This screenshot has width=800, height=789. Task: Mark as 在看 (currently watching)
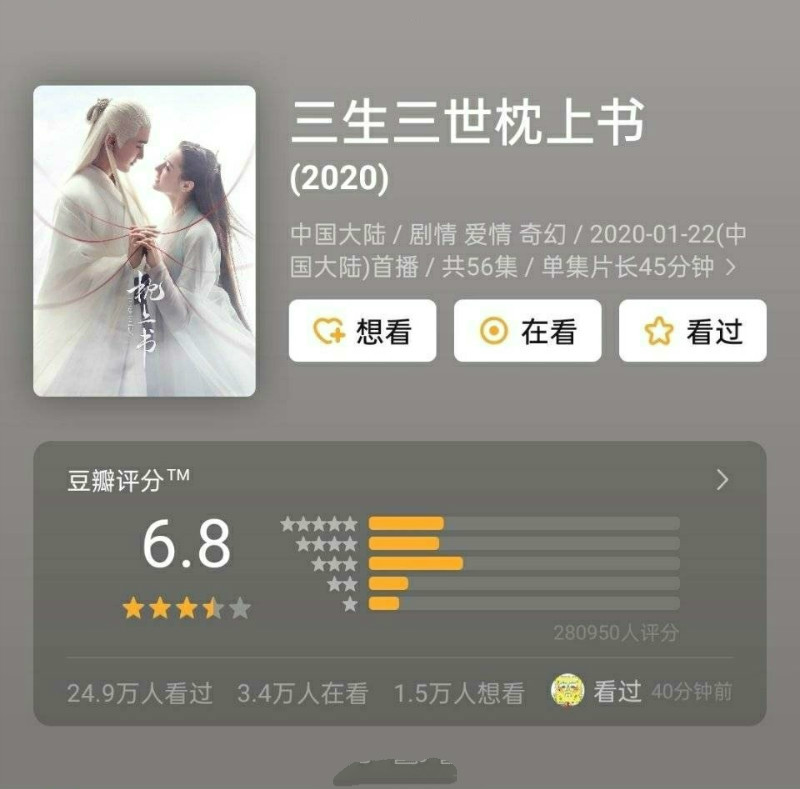tap(527, 331)
